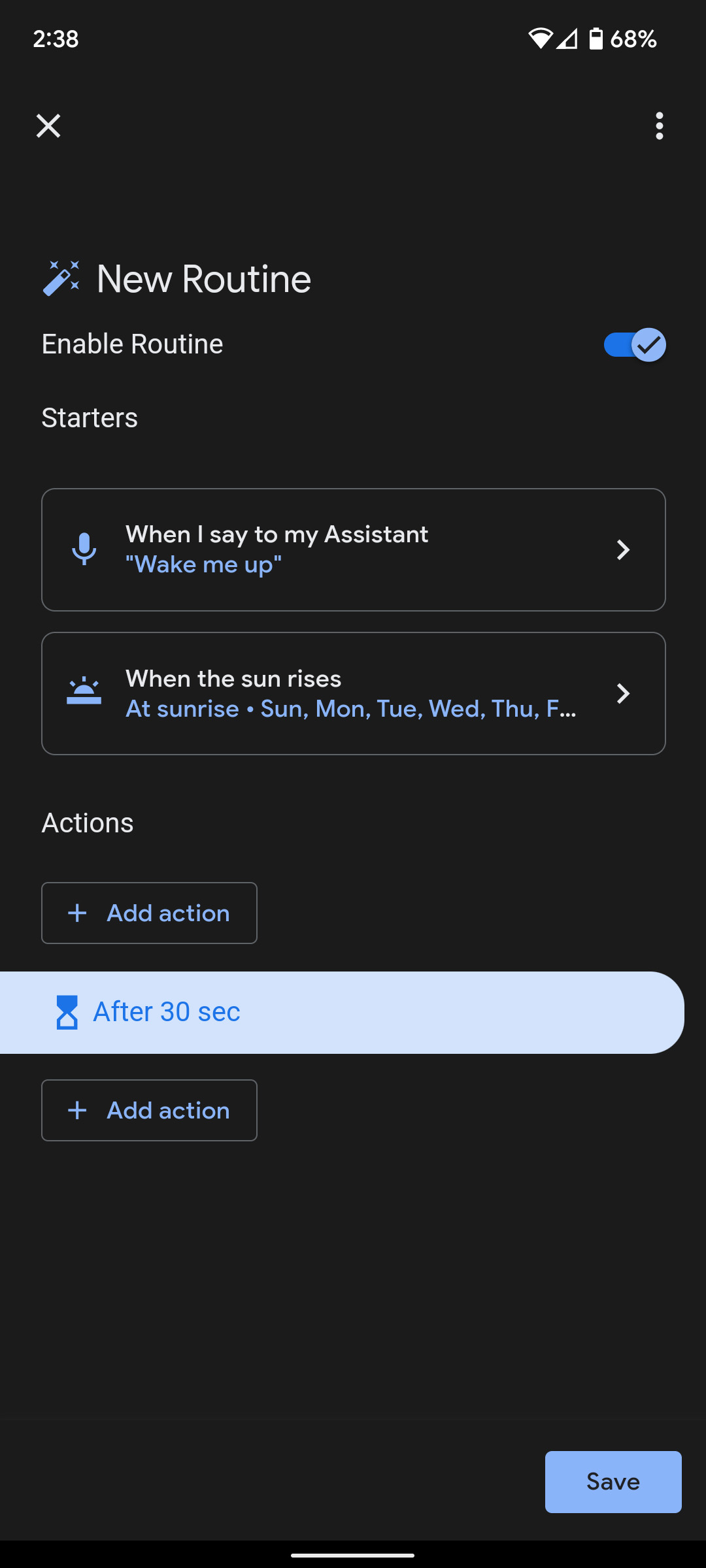
Task: Select the "When I say to my Assistant" card
Action: (x=353, y=549)
